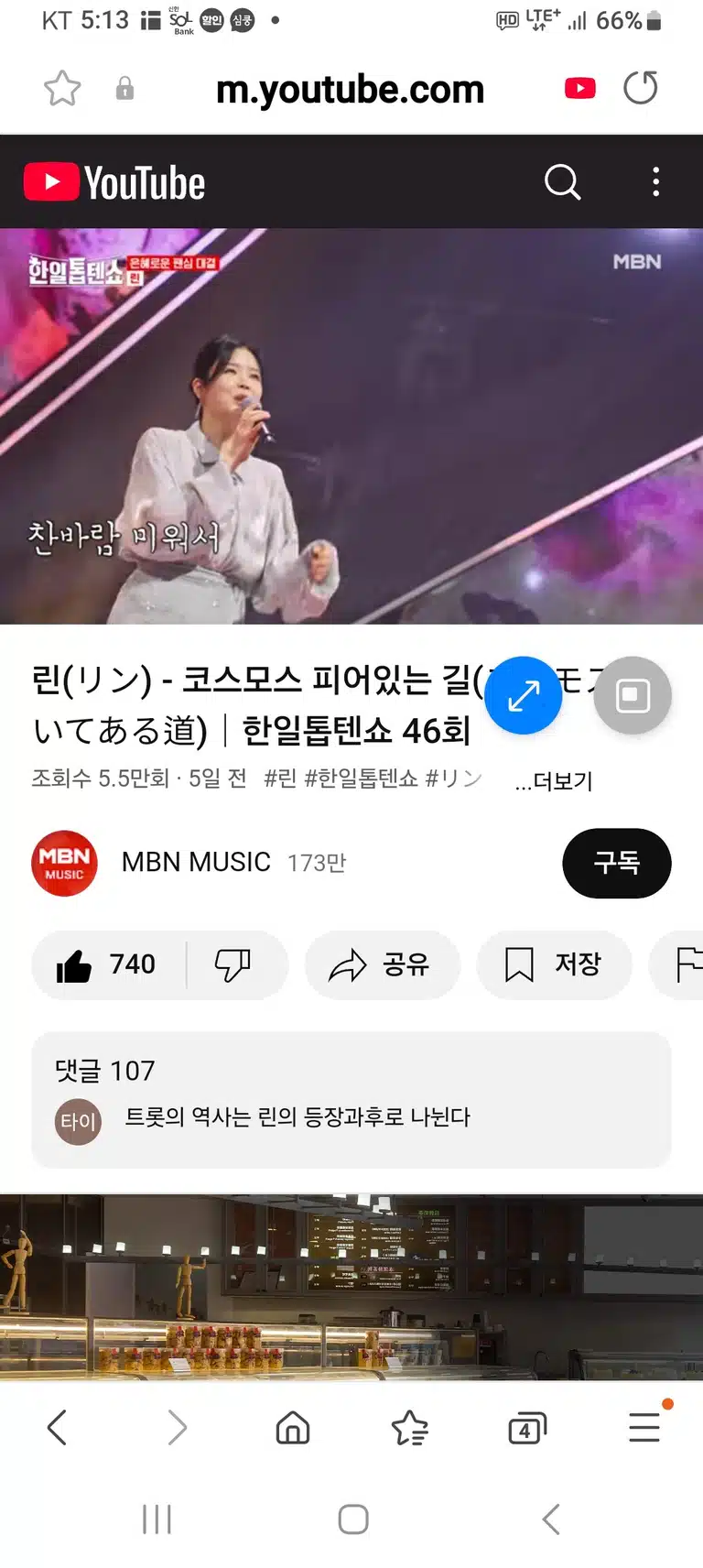This screenshot has width=703, height=1568.
Task: Tap the m.youtube.com address bar
Action: (350, 89)
